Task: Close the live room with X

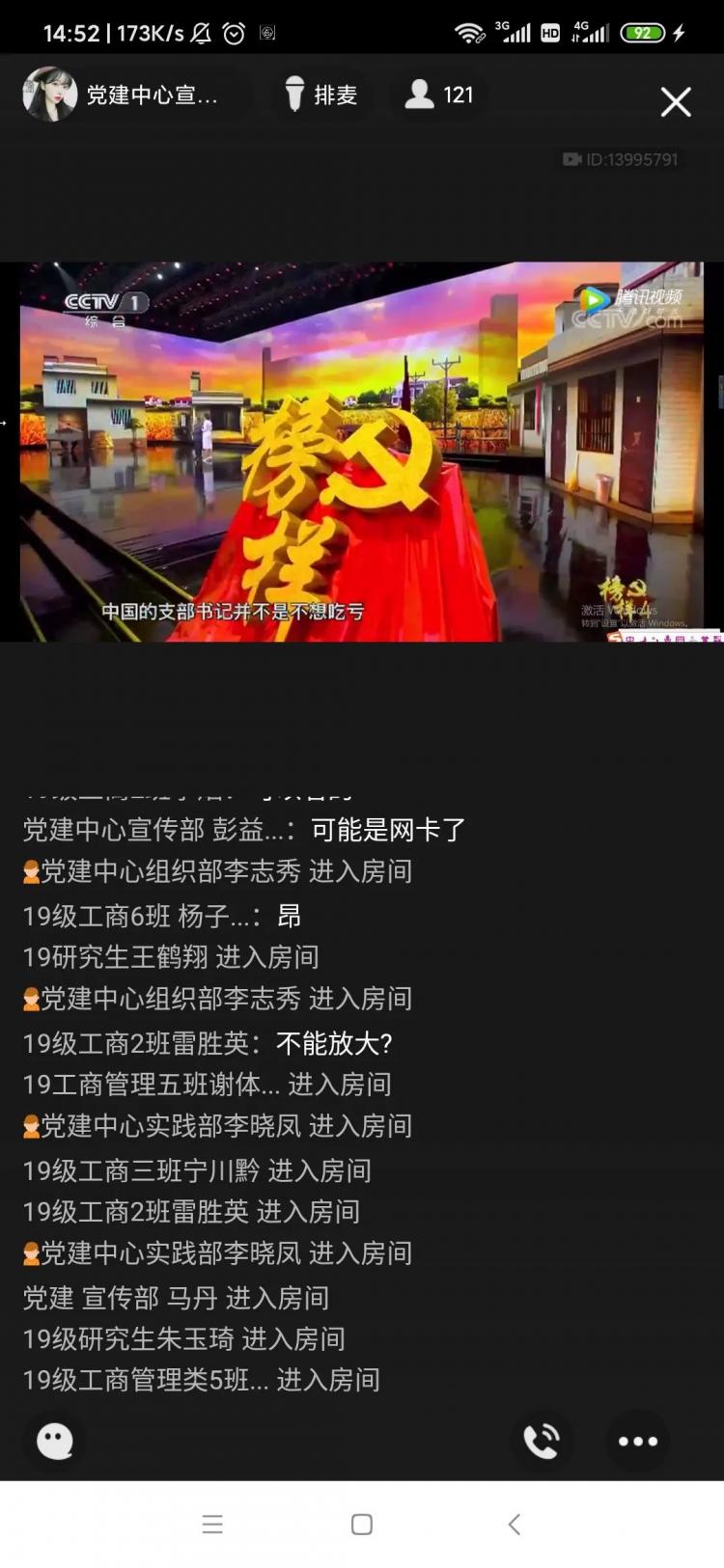Action: point(675,101)
